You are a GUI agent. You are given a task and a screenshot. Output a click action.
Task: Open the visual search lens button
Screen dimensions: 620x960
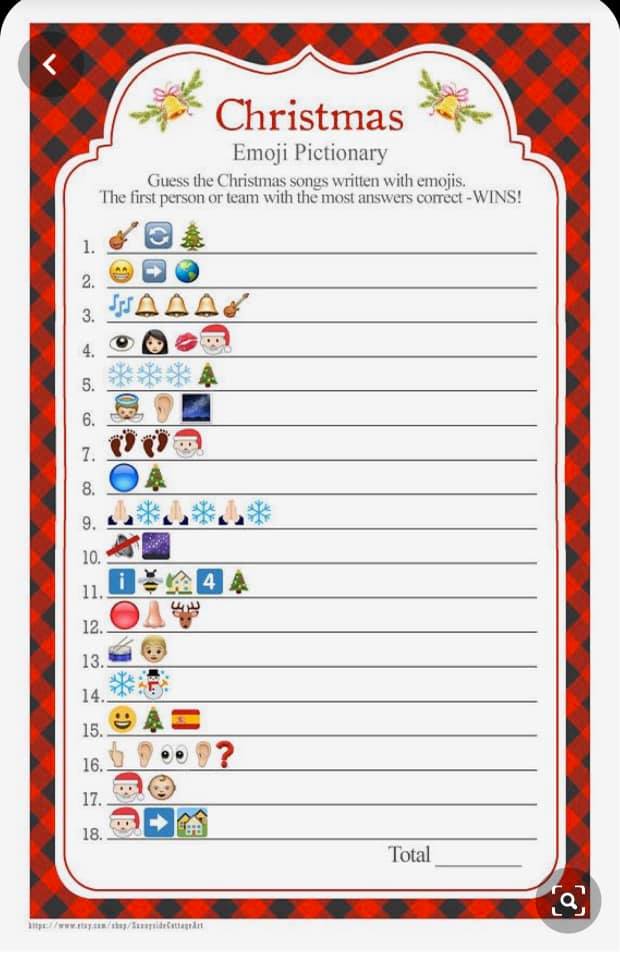pos(568,900)
